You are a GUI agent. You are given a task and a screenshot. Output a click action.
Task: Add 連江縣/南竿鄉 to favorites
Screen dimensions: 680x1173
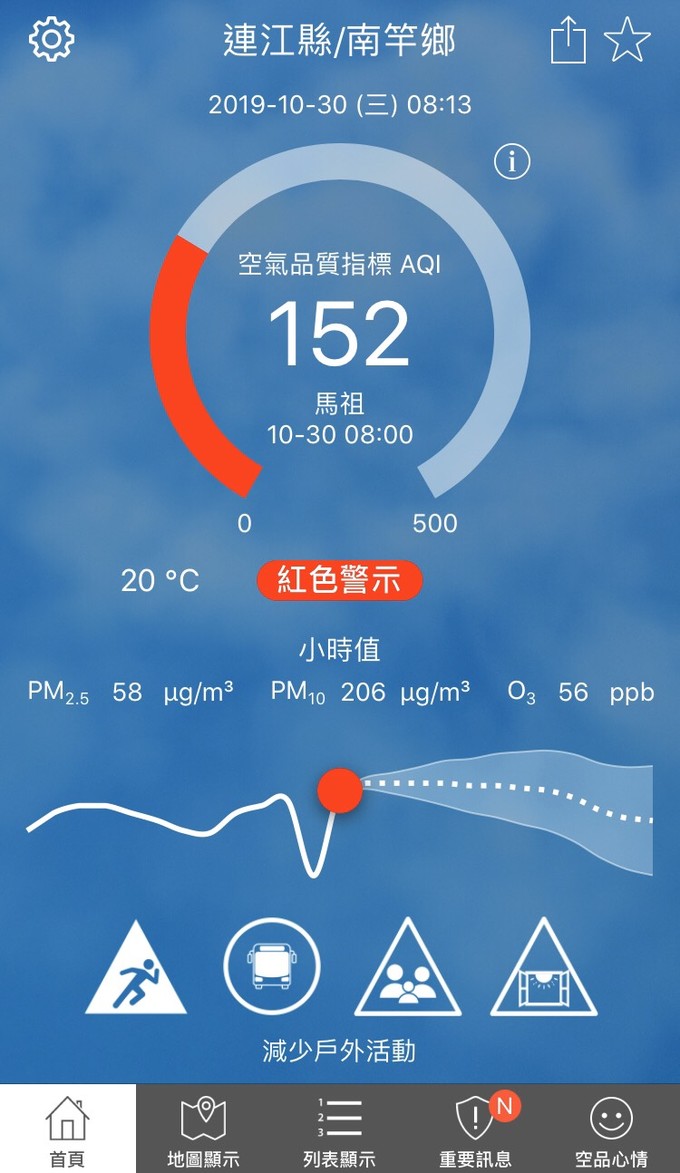[627, 42]
